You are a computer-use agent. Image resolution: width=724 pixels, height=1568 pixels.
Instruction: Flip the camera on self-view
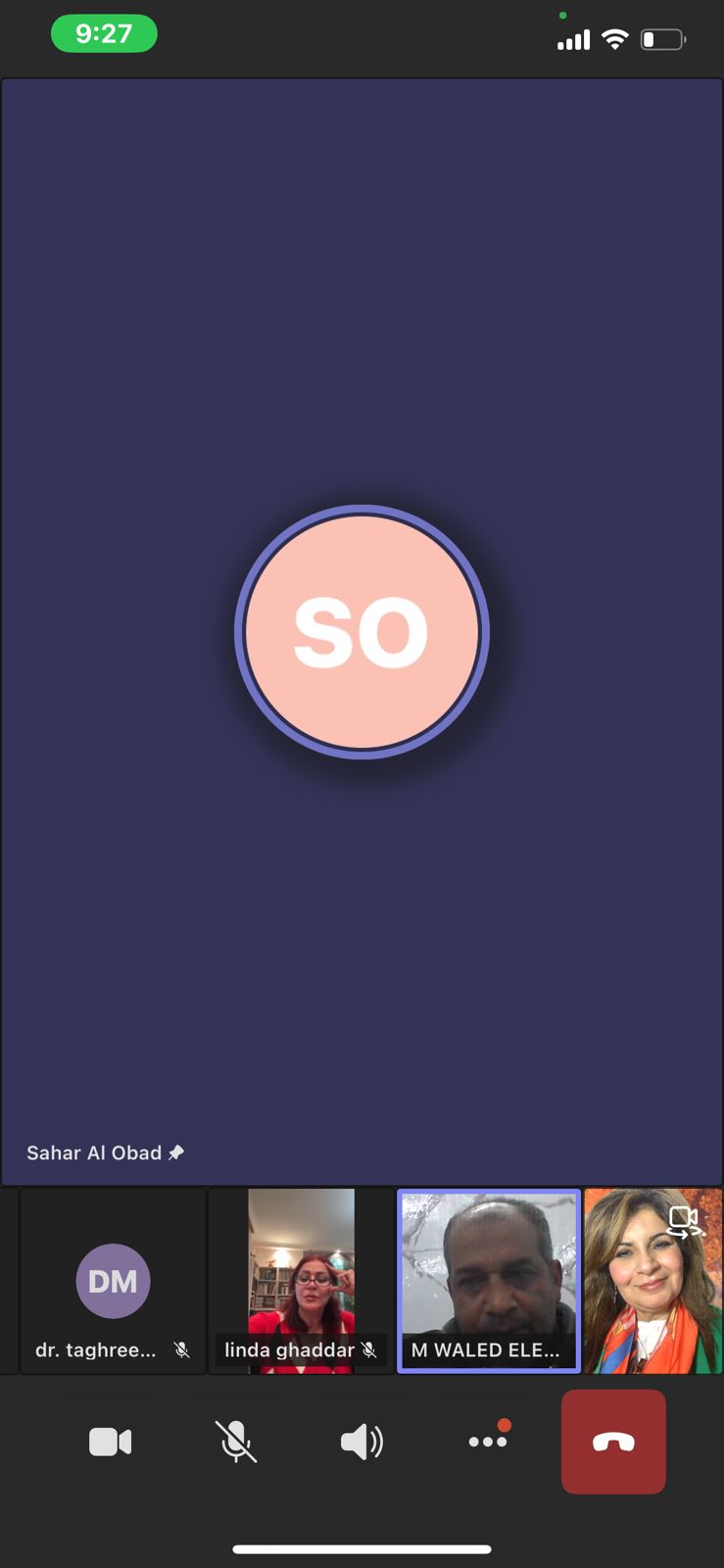pyautogui.click(x=683, y=1221)
